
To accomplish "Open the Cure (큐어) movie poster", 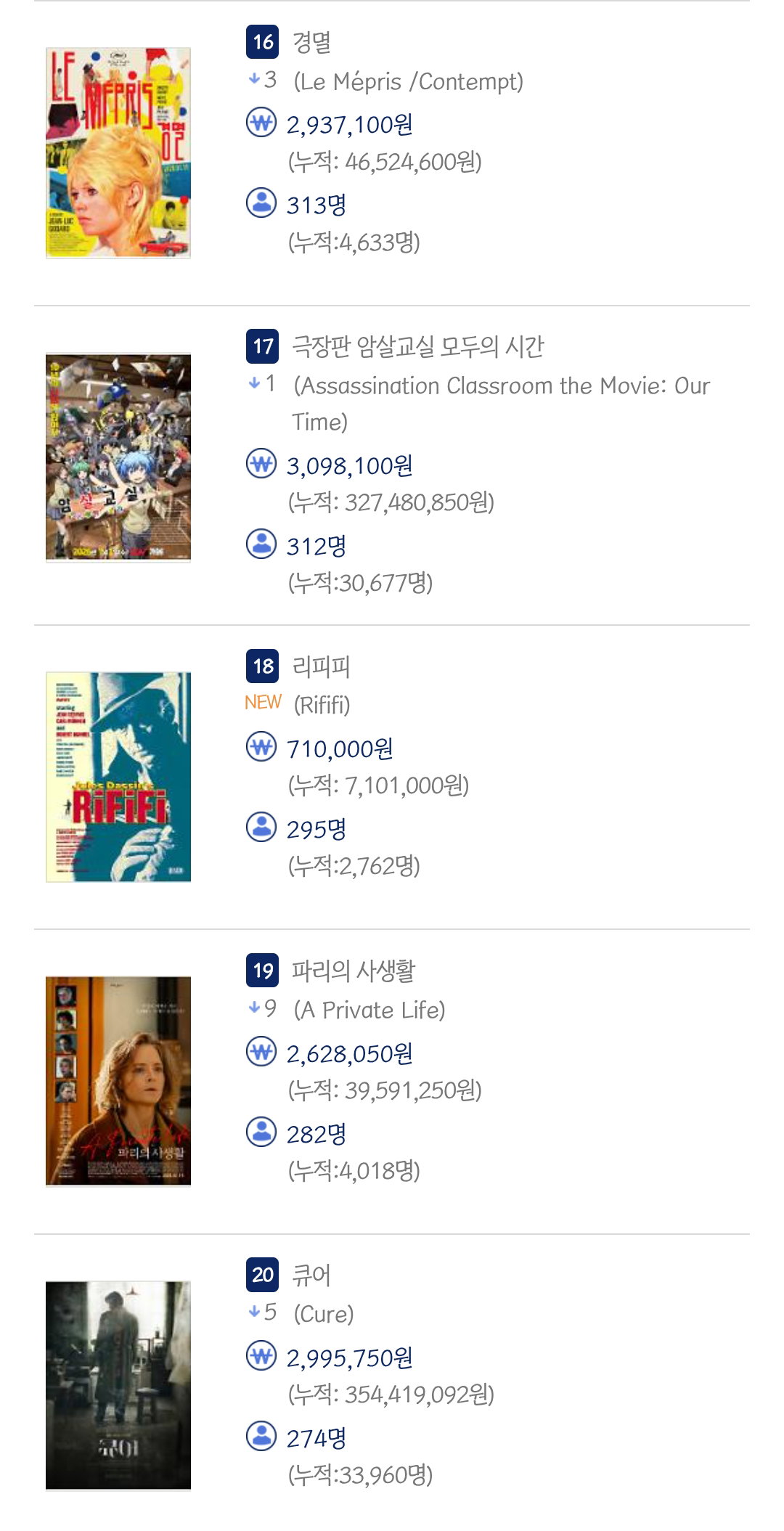I will pyautogui.click(x=118, y=1385).
